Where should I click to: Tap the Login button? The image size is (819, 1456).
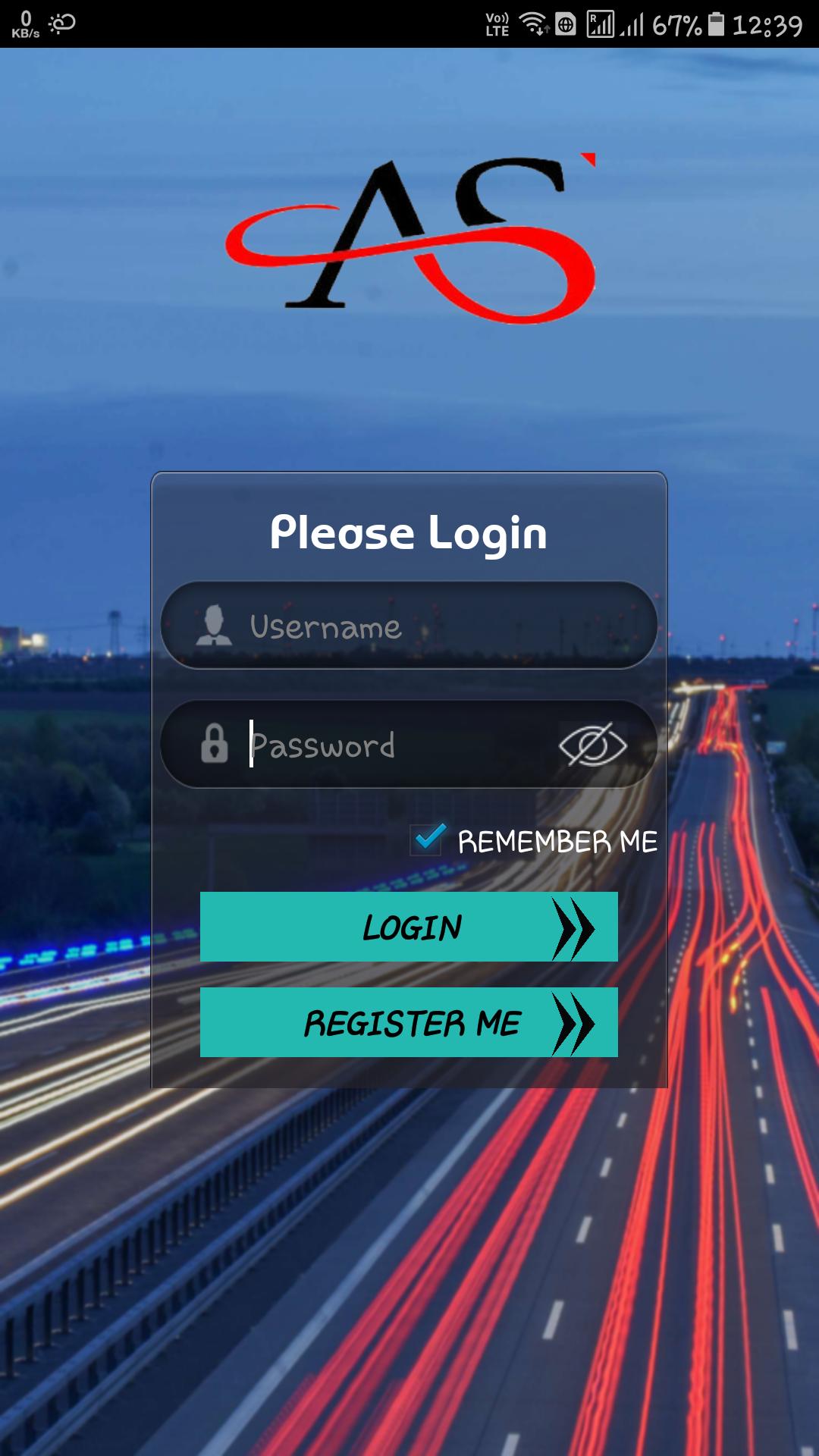[409, 927]
